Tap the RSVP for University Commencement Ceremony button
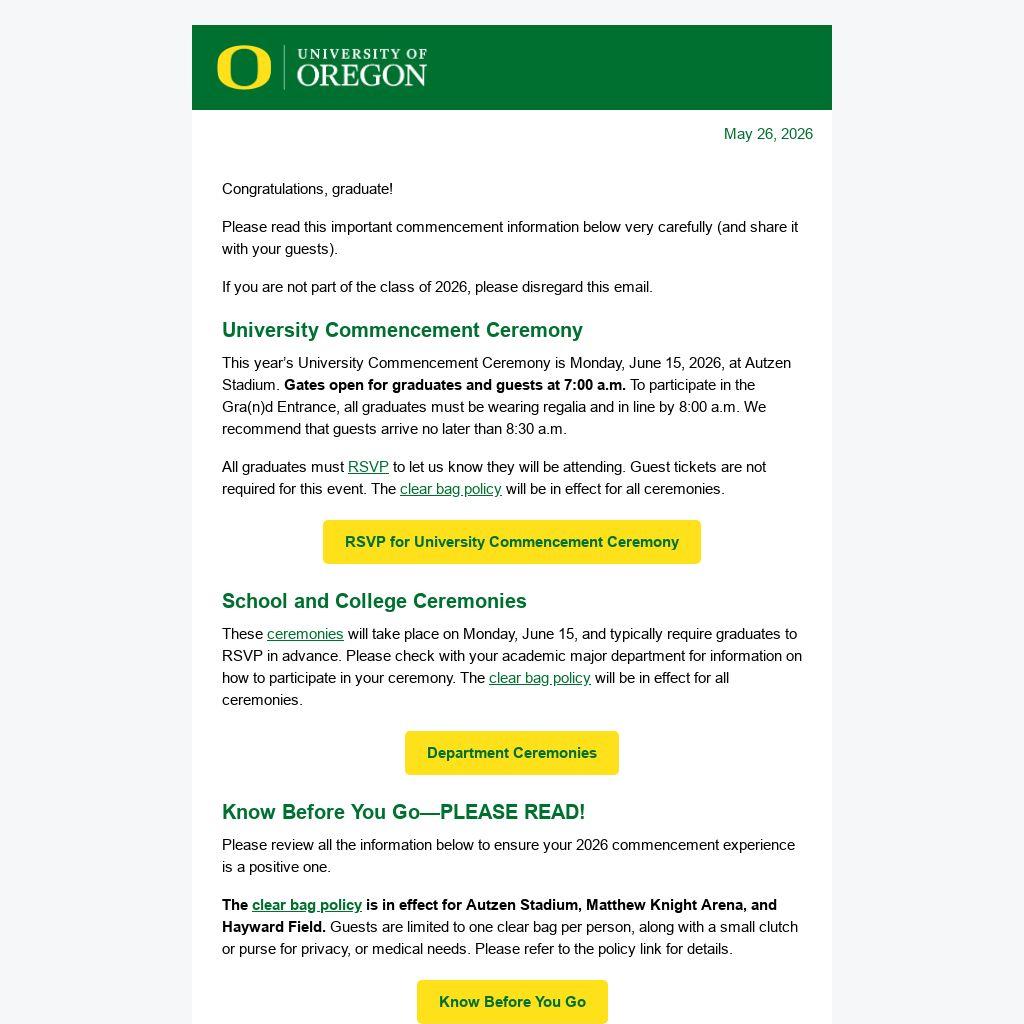The image size is (1024, 1024). coord(511,542)
